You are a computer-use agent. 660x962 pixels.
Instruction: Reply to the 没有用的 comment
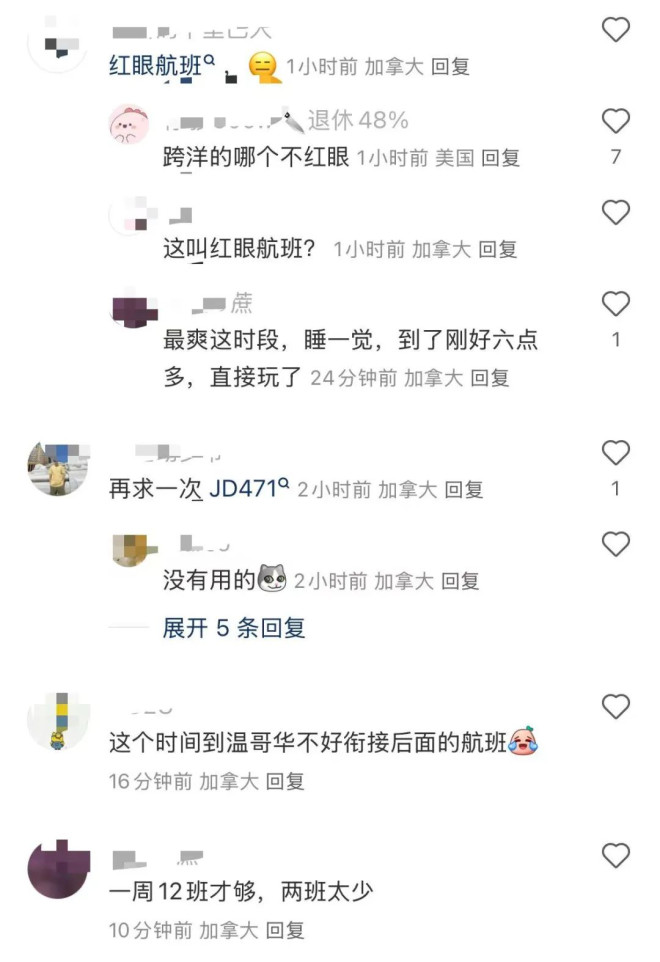click(460, 580)
